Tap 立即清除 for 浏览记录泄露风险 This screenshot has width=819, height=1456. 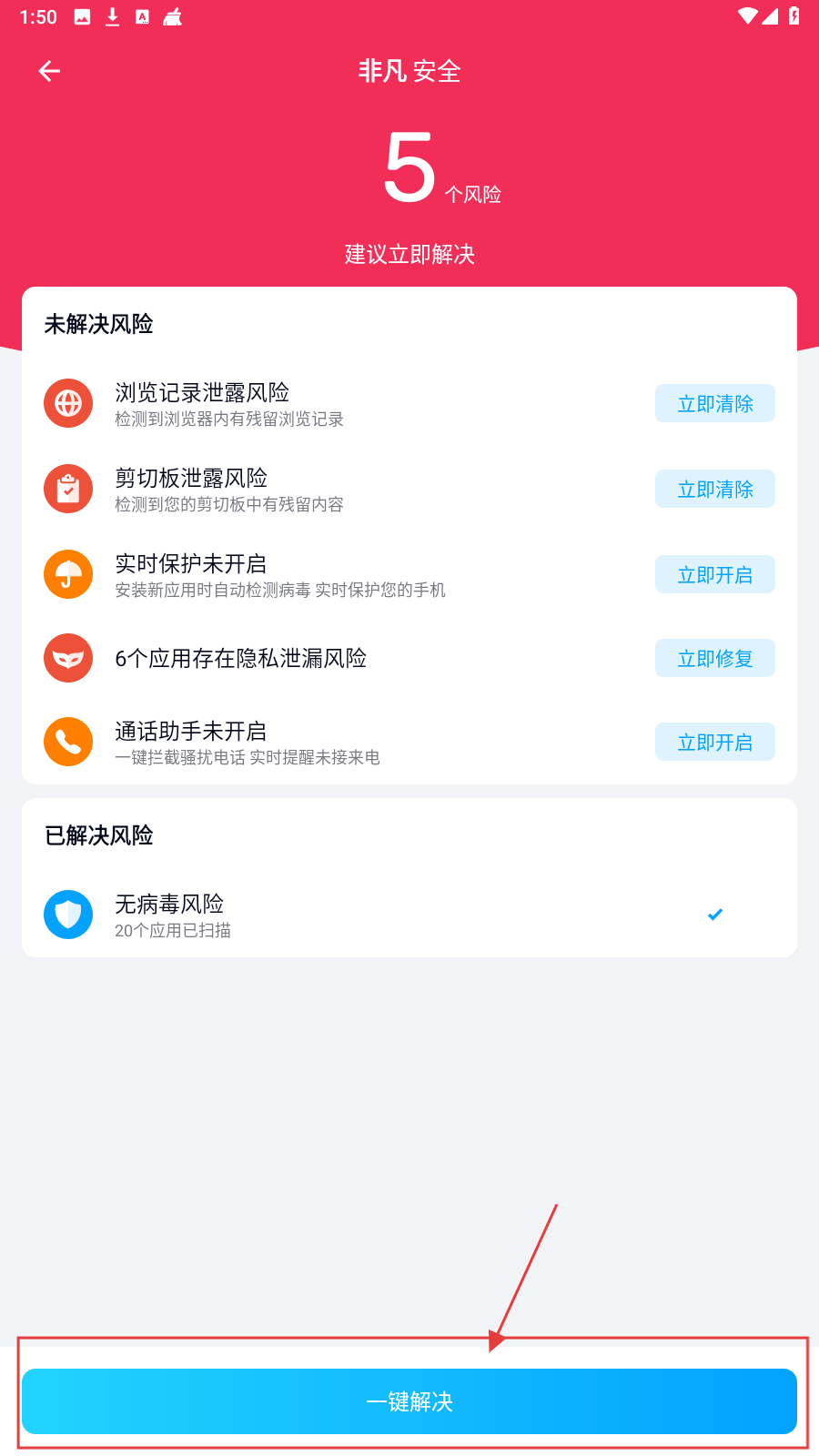click(714, 403)
